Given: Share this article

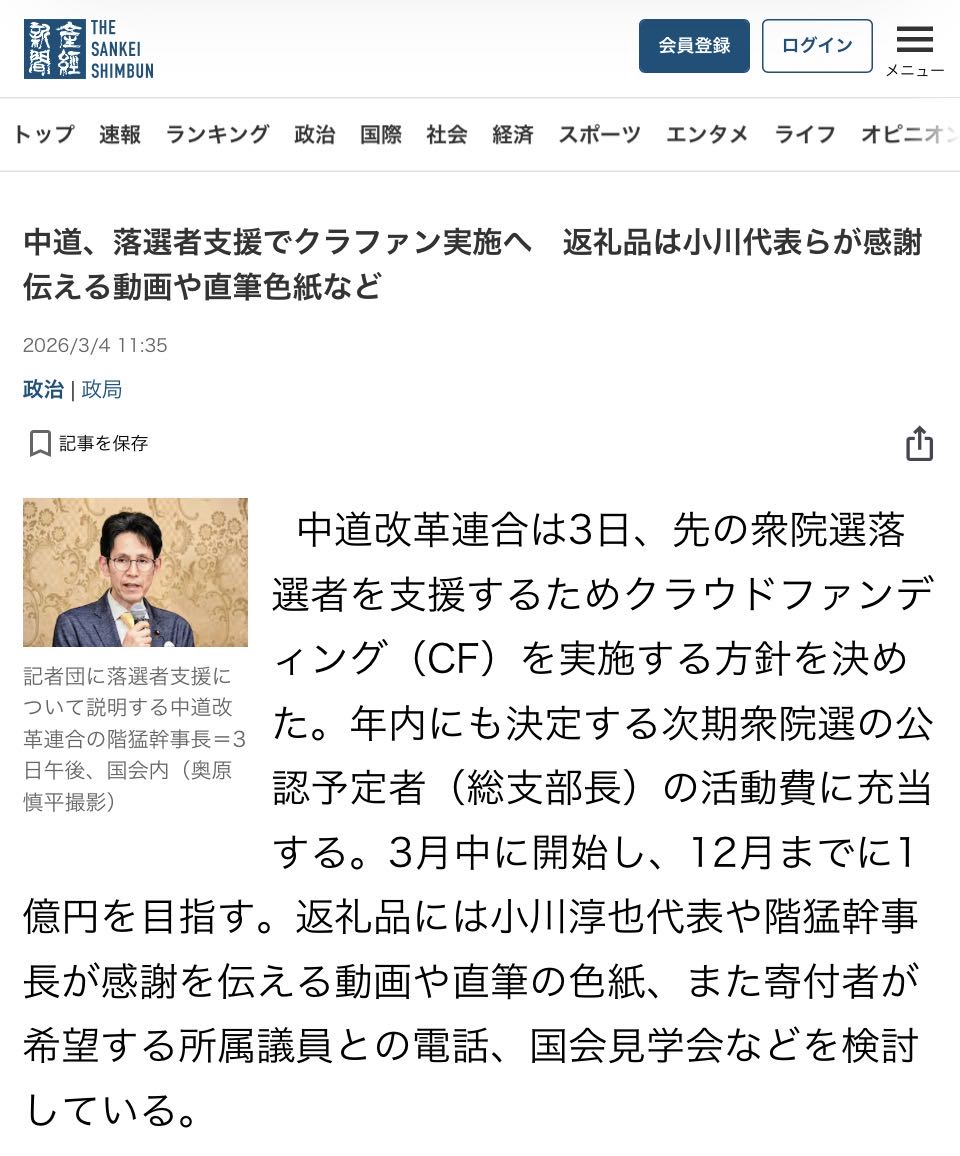Looking at the screenshot, I should pos(919,444).
